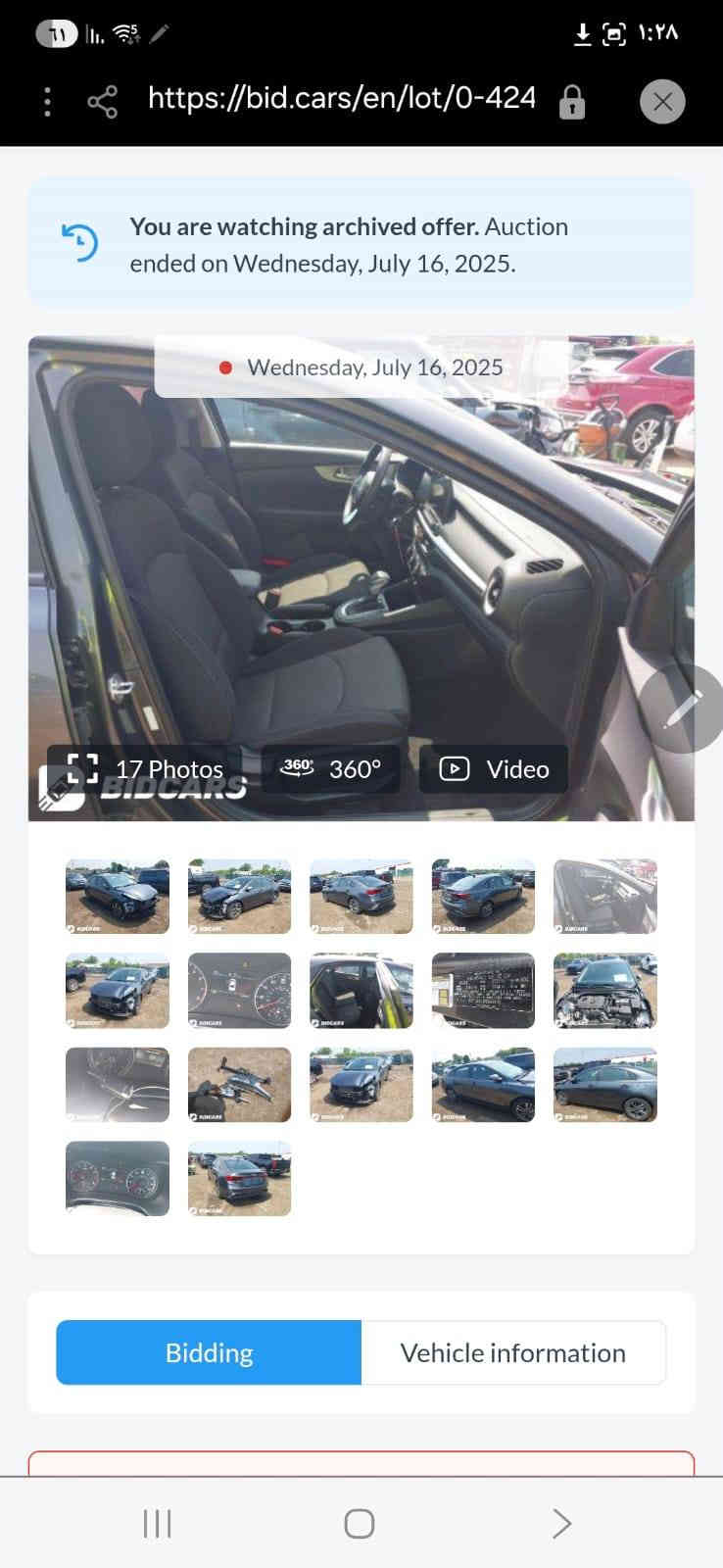
Task: Open the 17 Photos gallery
Action: point(145,769)
